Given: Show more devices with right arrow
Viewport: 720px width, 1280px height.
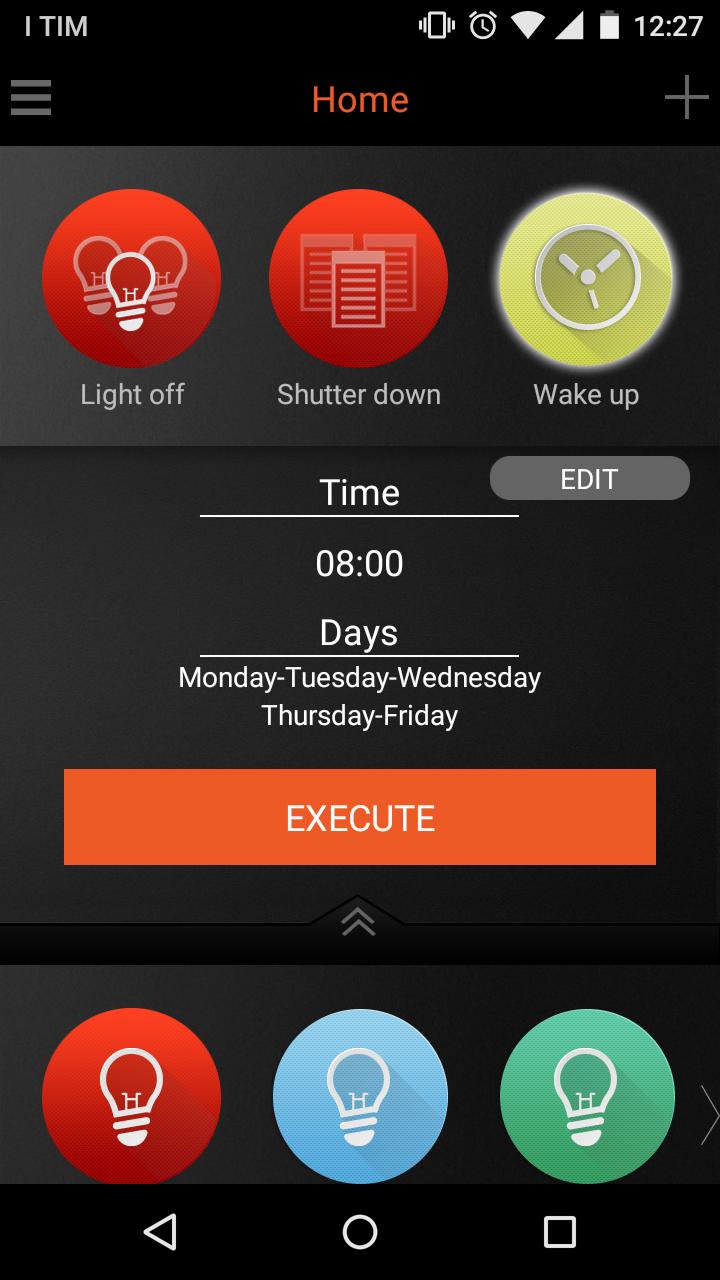Looking at the screenshot, I should click(x=709, y=1113).
